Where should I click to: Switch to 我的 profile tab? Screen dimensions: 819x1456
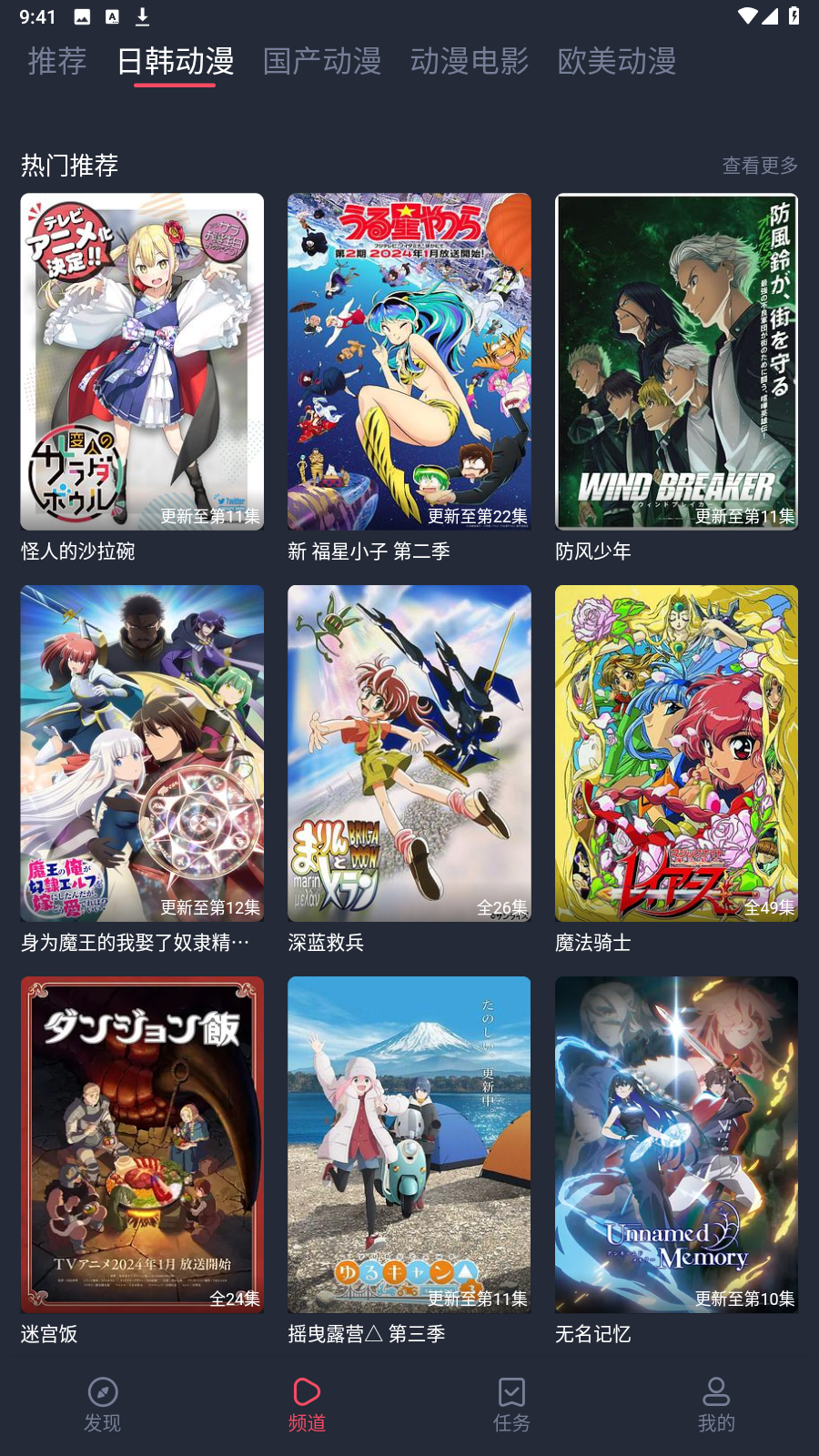[716, 1404]
